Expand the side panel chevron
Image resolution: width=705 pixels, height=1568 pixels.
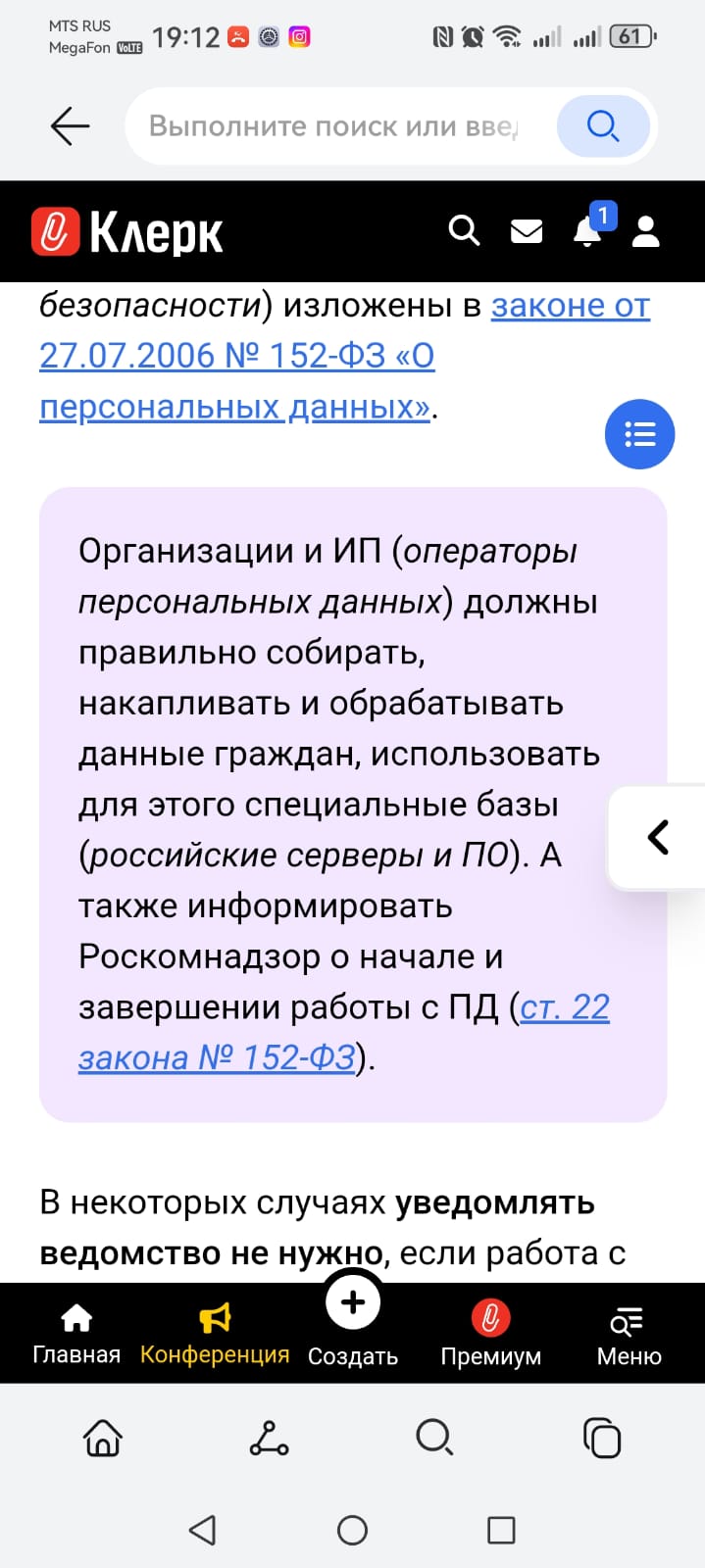[x=658, y=837]
